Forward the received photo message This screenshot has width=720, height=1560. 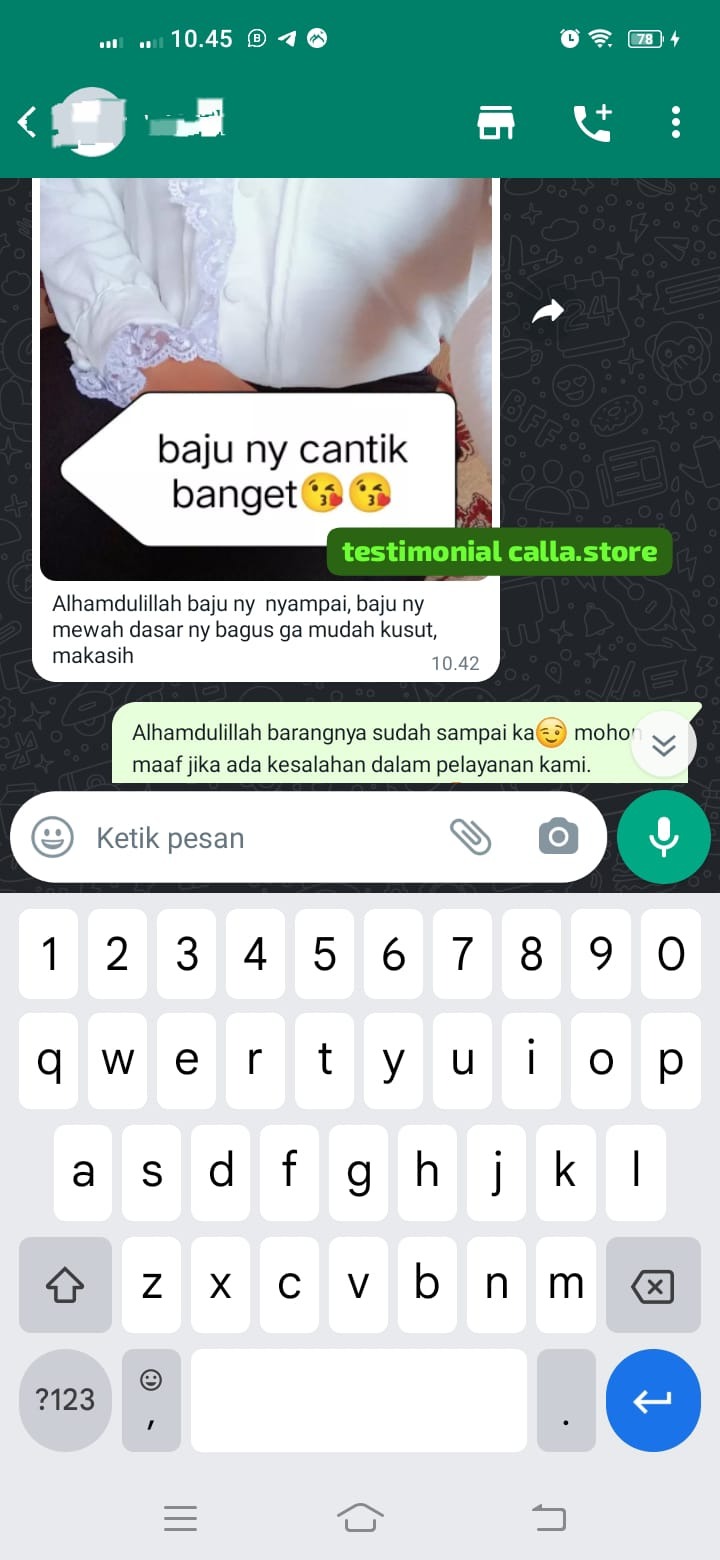[x=548, y=313]
